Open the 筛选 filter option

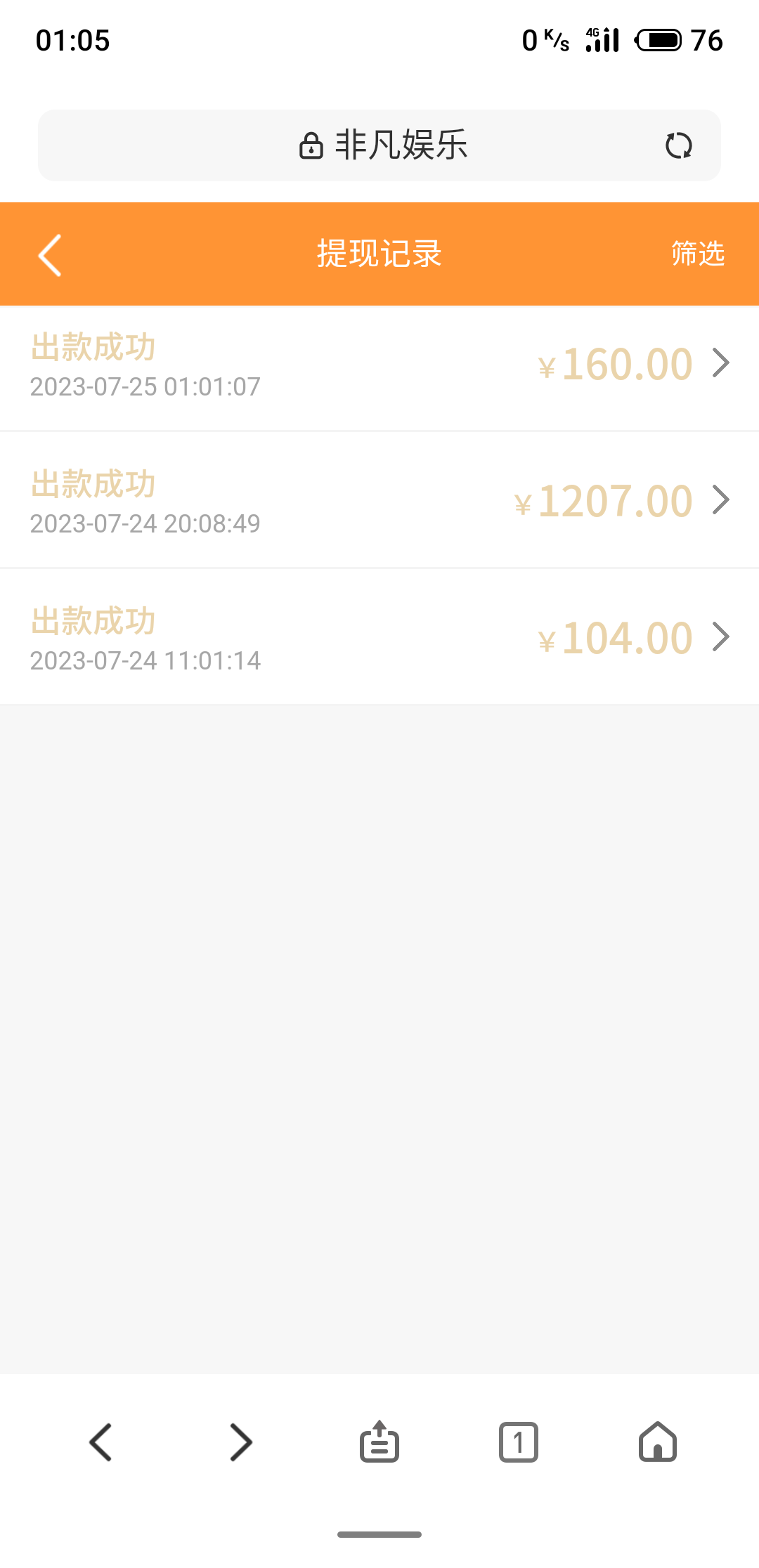[697, 254]
